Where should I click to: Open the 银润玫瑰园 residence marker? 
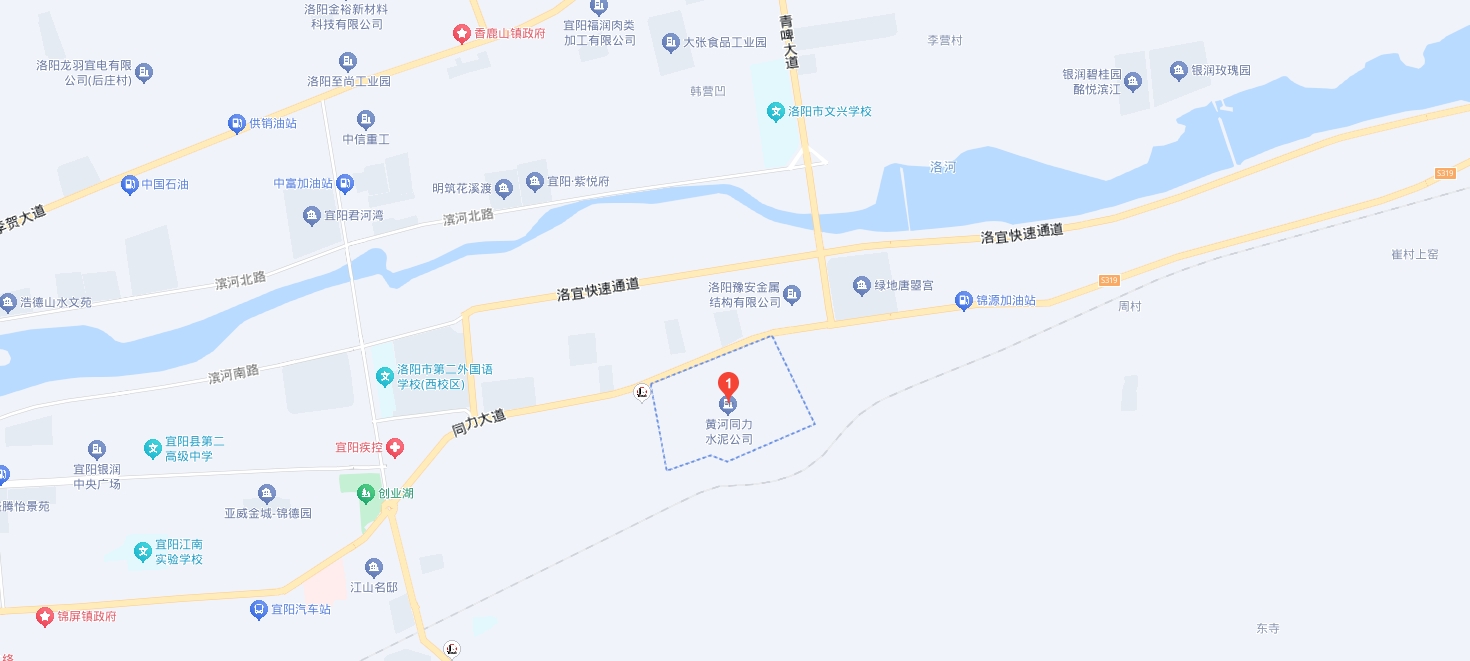(1177, 71)
